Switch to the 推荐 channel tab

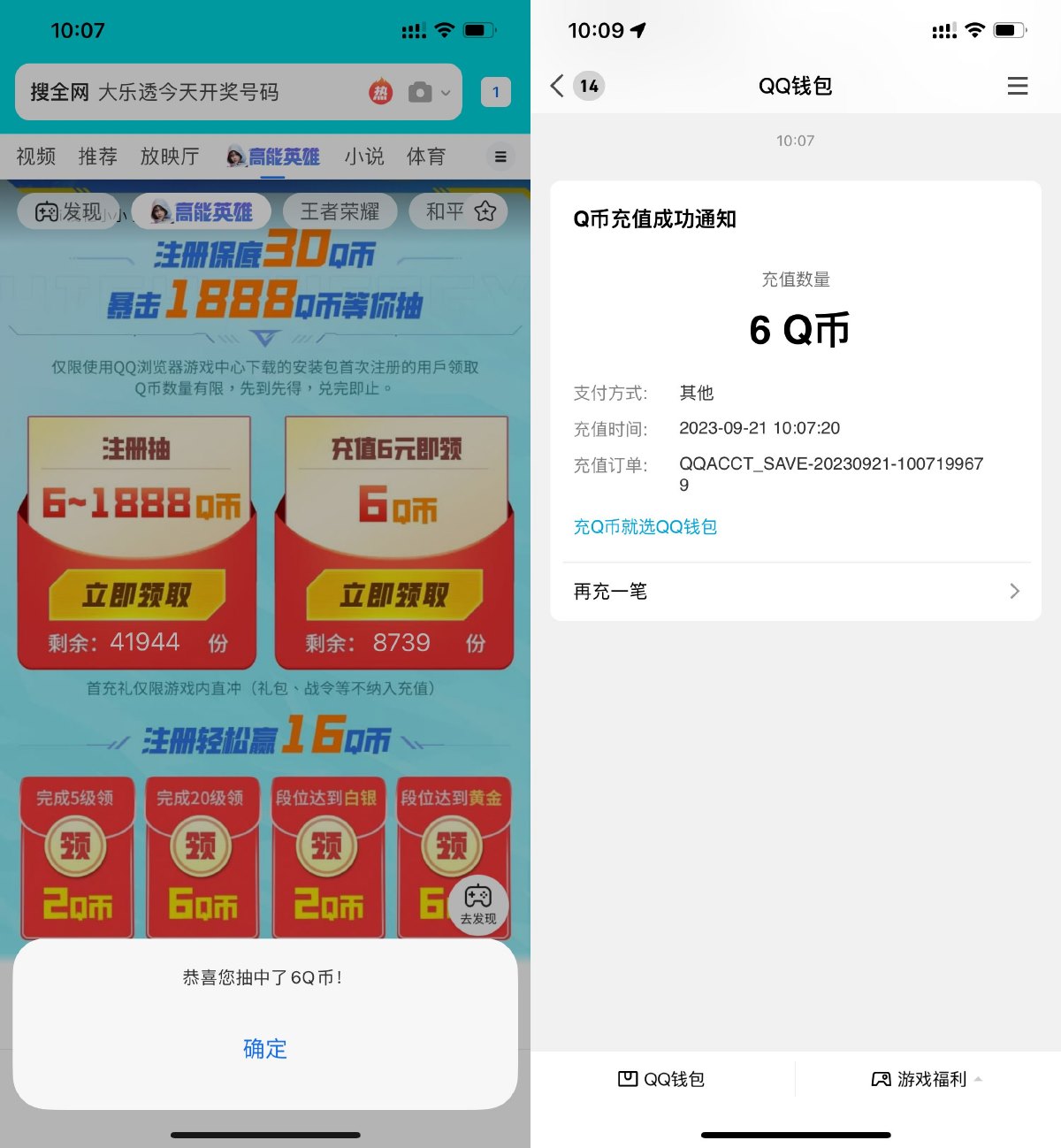[98, 157]
